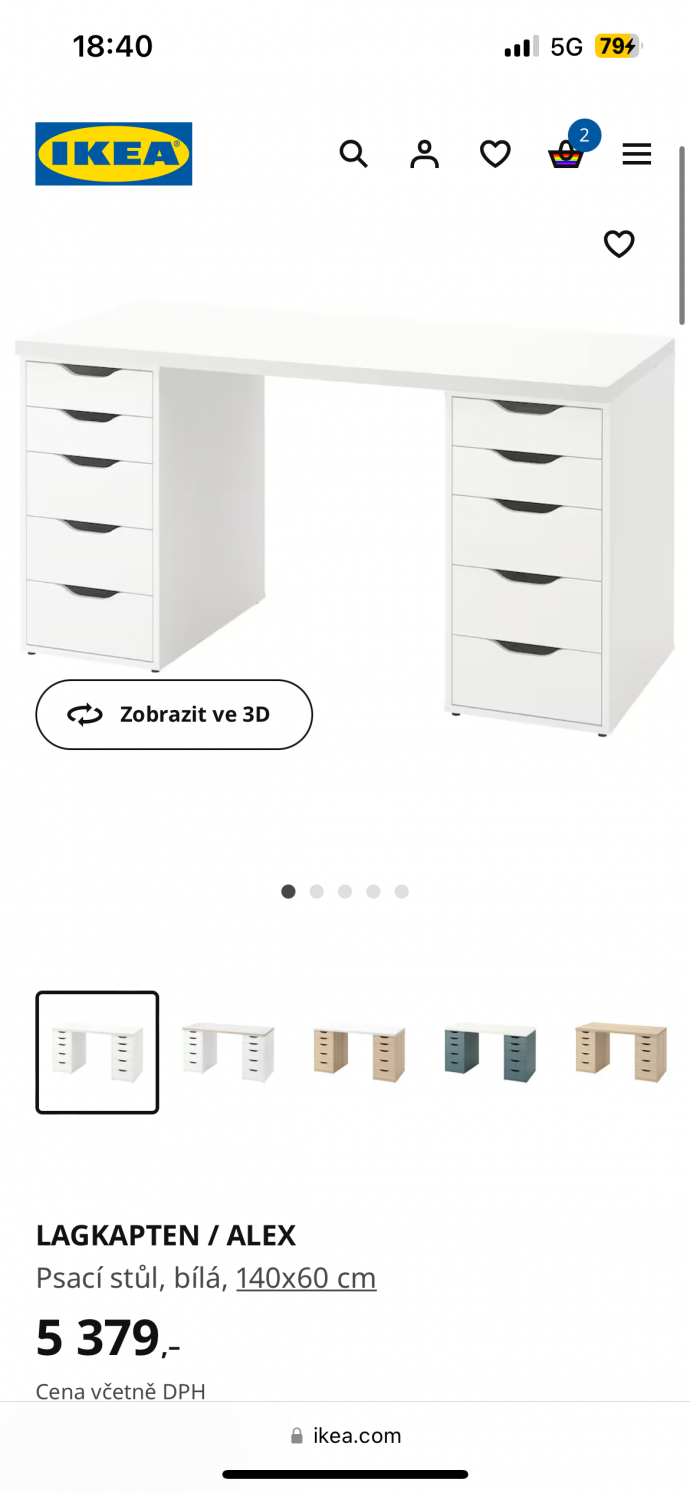Open the shopping basket with 2 items
The image size is (690, 1493).
[566, 155]
